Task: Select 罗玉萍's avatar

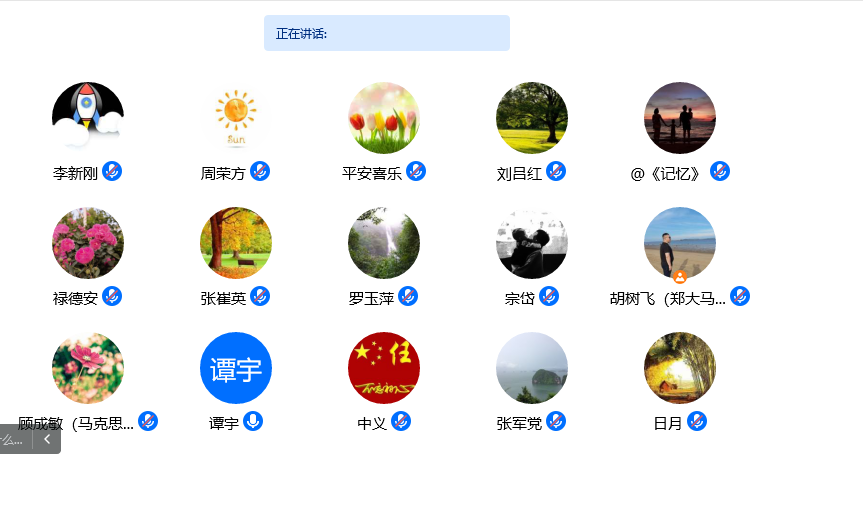Action: point(384,243)
